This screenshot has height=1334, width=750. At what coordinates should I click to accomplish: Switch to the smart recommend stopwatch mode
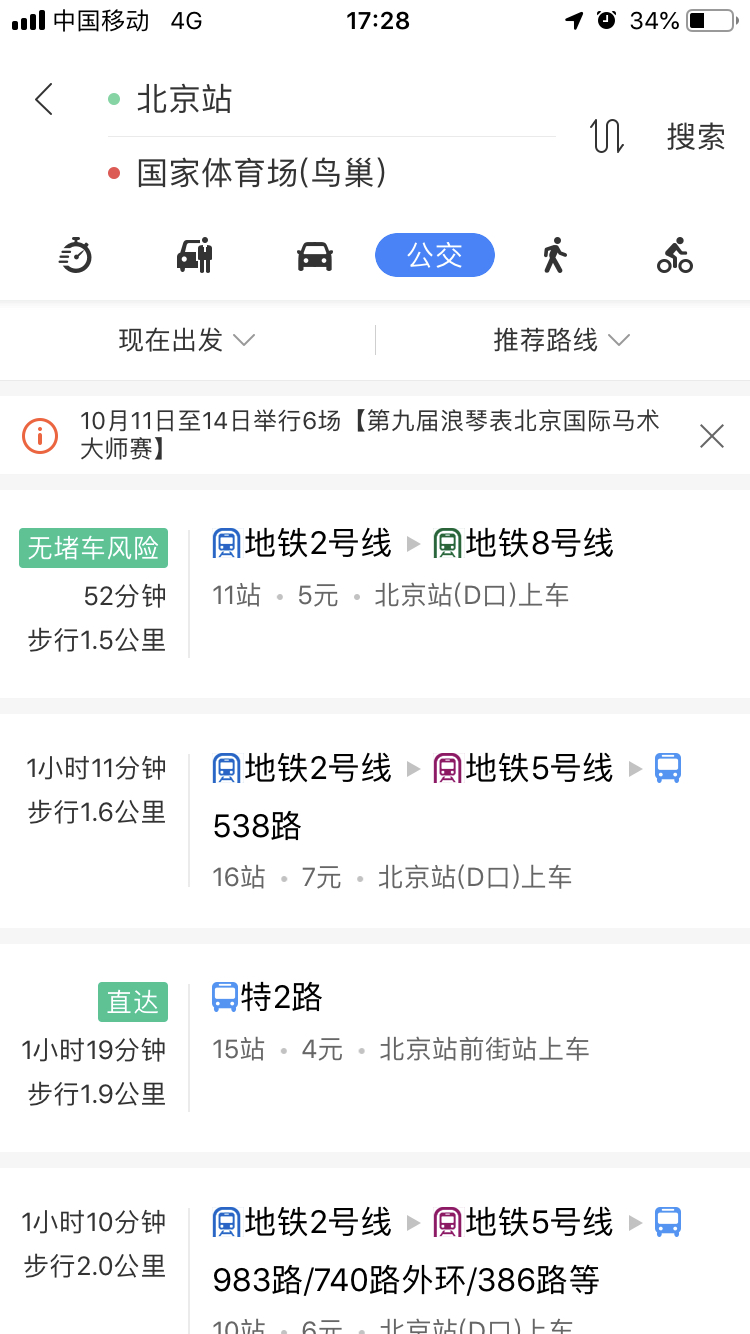pyautogui.click(x=75, y=256)
